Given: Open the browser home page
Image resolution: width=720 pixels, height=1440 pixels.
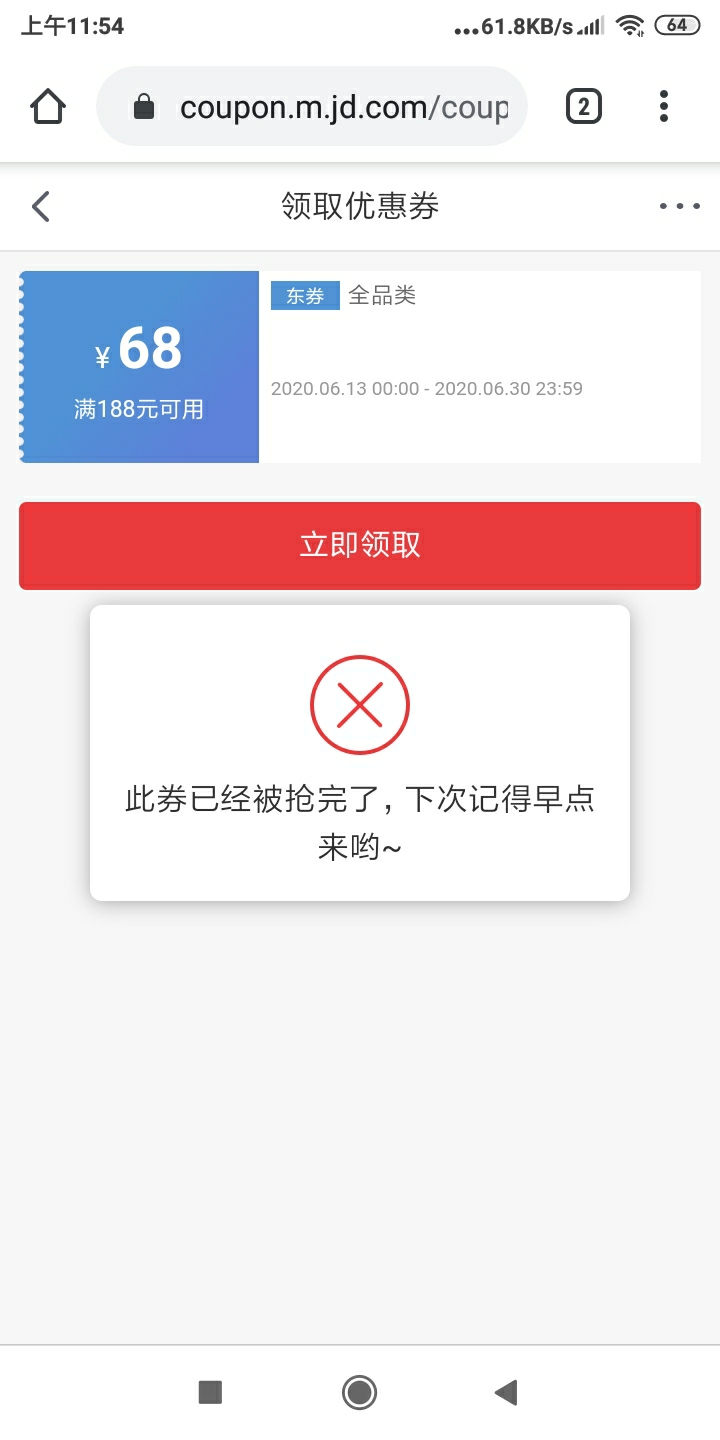Looking at the screenshot, I should click(48, 106).
